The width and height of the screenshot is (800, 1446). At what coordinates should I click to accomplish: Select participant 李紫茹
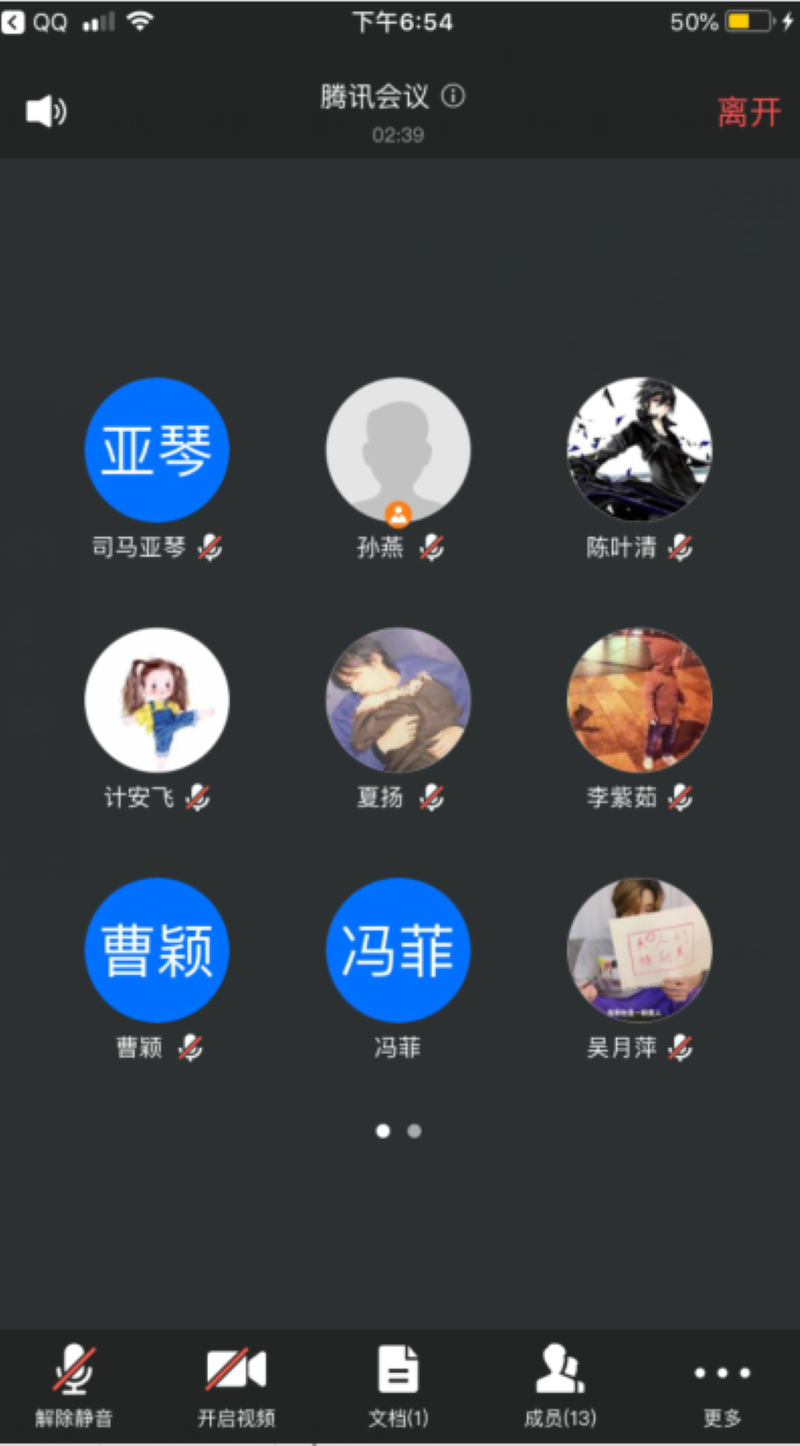pyautogui.click(x=640, y=700)
